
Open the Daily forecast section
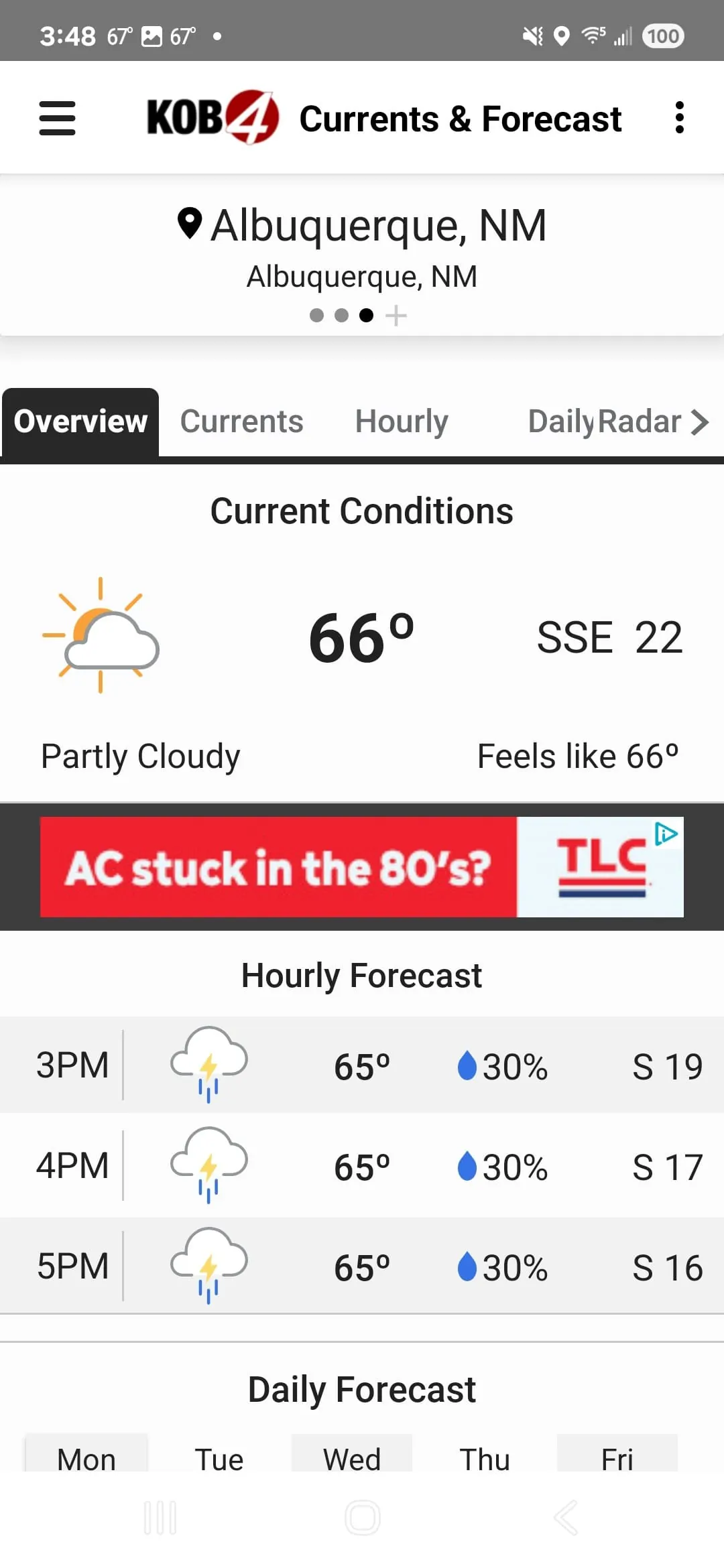tap(562, 421)
